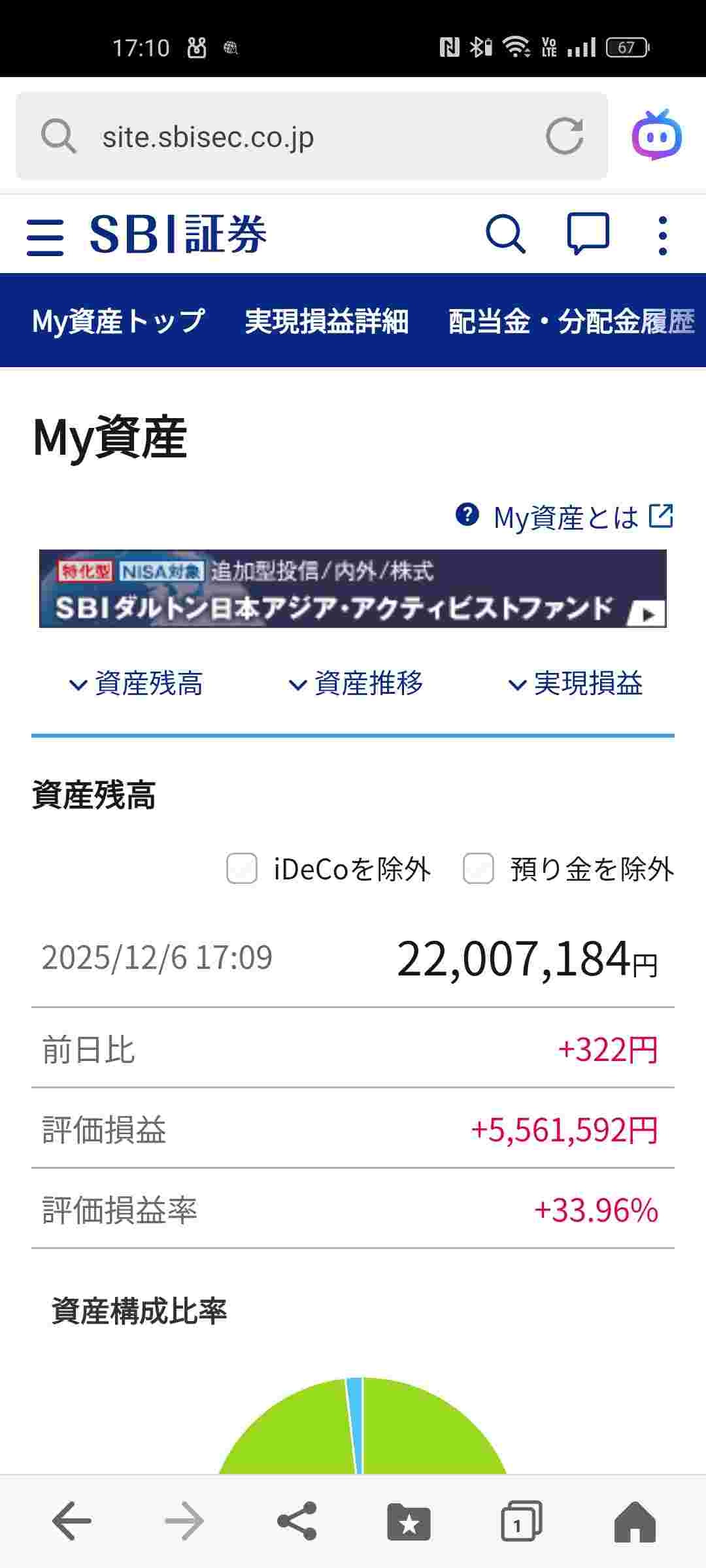Go back in the browser

pyautogui.click(x=71, y=1521)
